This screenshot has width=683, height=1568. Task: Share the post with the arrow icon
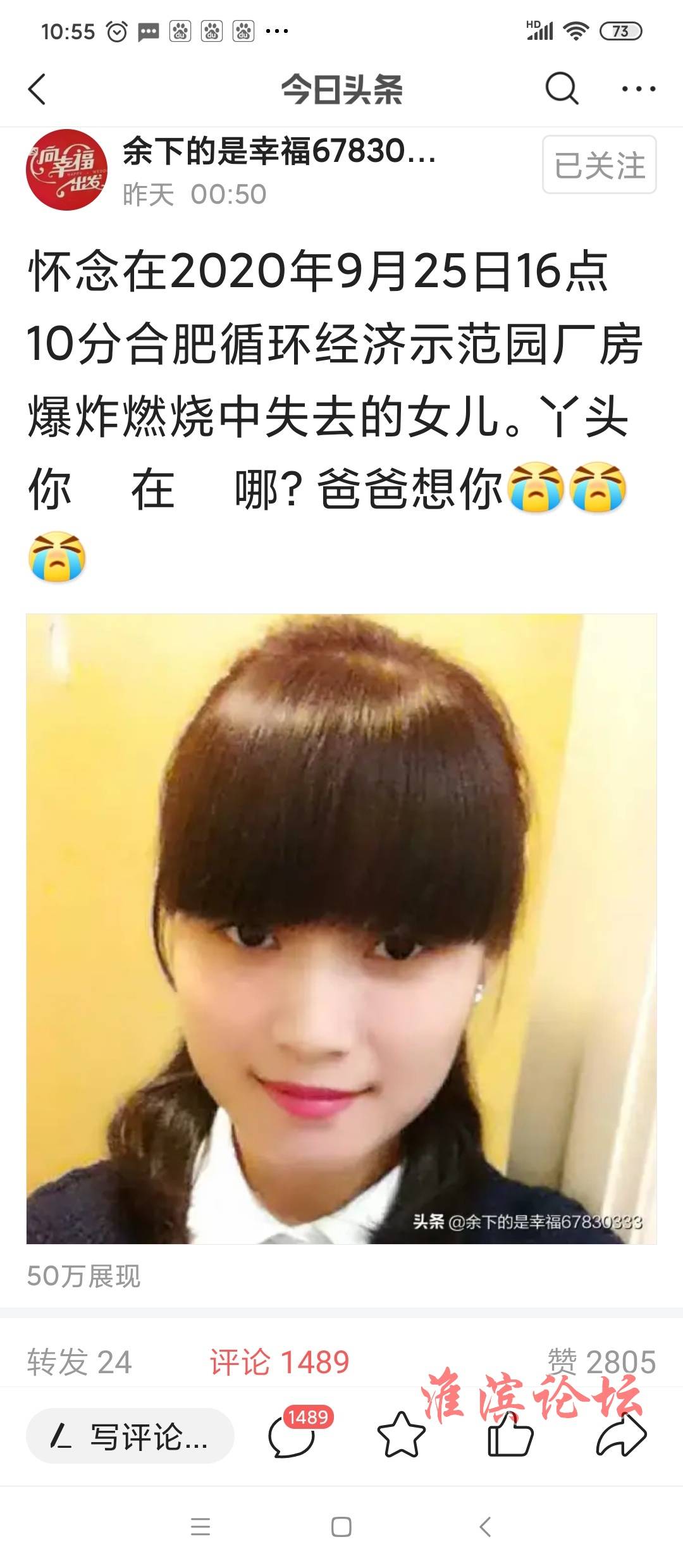click(x=621, y=1436)
